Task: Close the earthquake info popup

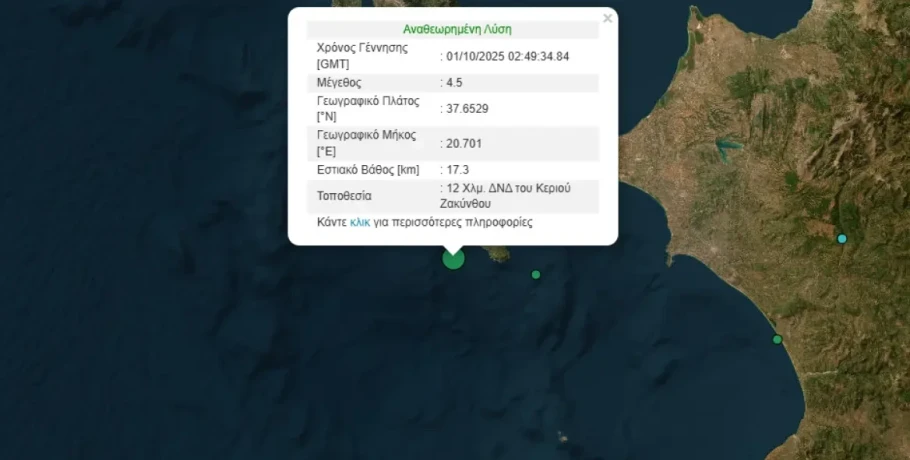Action: click(607, 19)
